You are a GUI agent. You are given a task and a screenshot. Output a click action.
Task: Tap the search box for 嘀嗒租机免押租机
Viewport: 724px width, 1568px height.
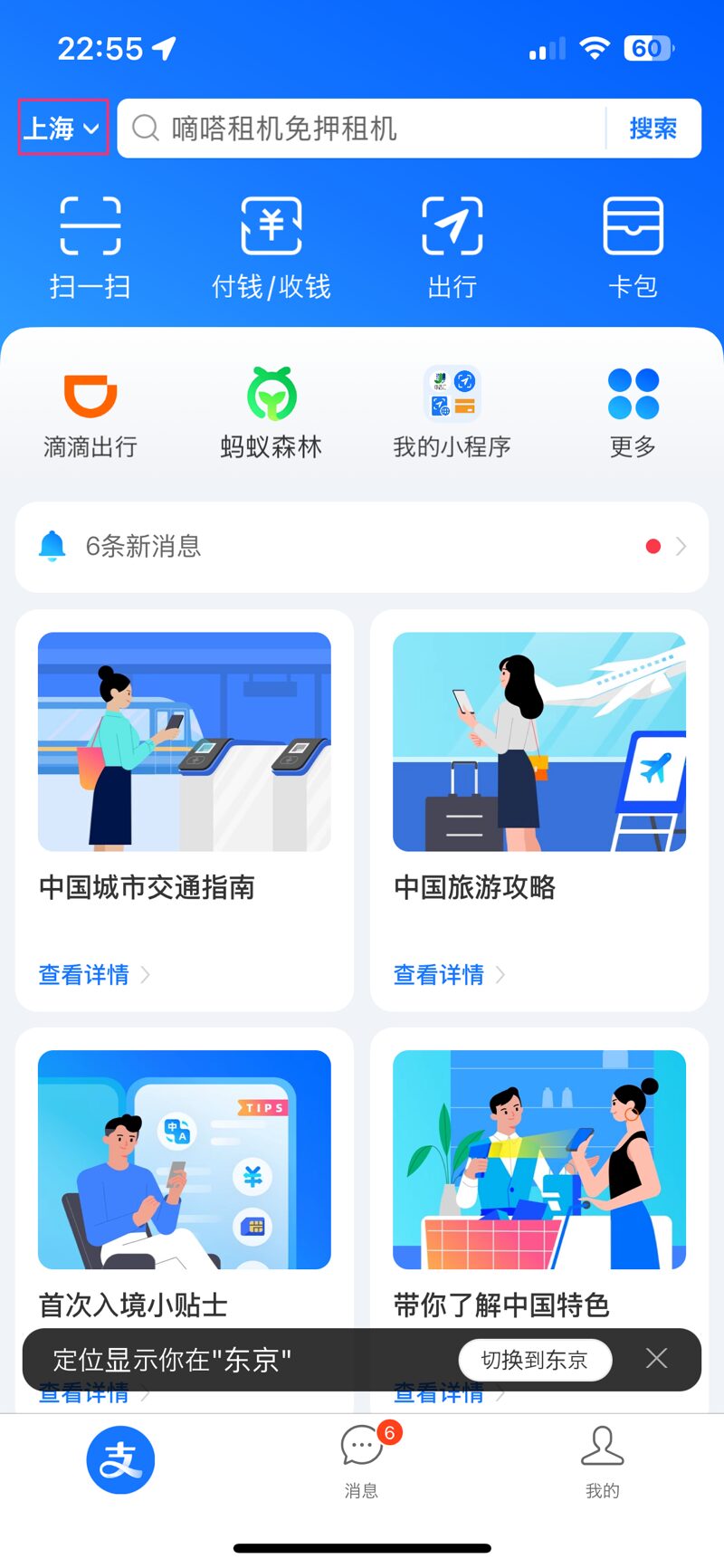tap(362, 129)
